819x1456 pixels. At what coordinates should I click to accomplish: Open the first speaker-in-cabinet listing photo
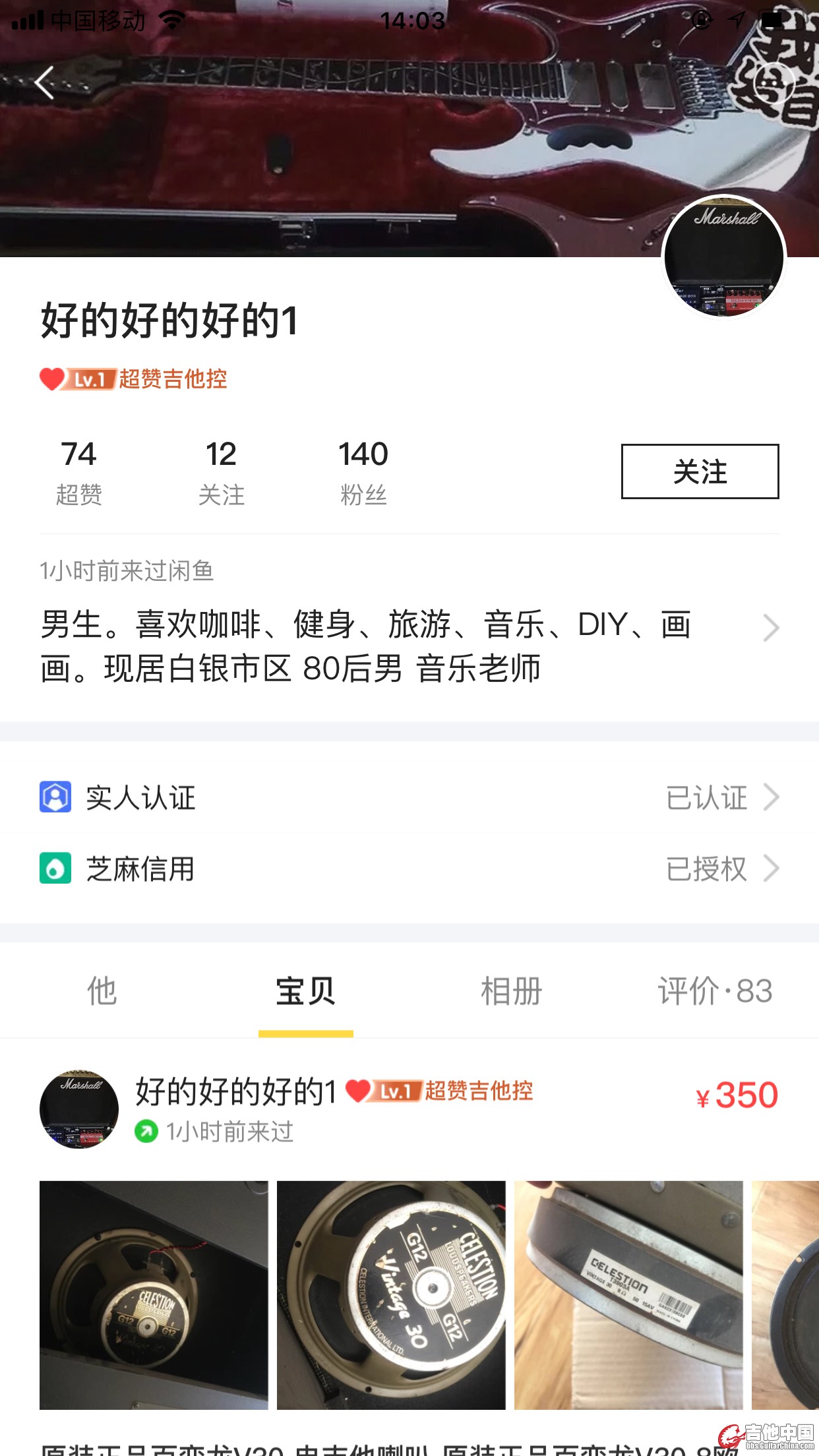[154, 1295]
